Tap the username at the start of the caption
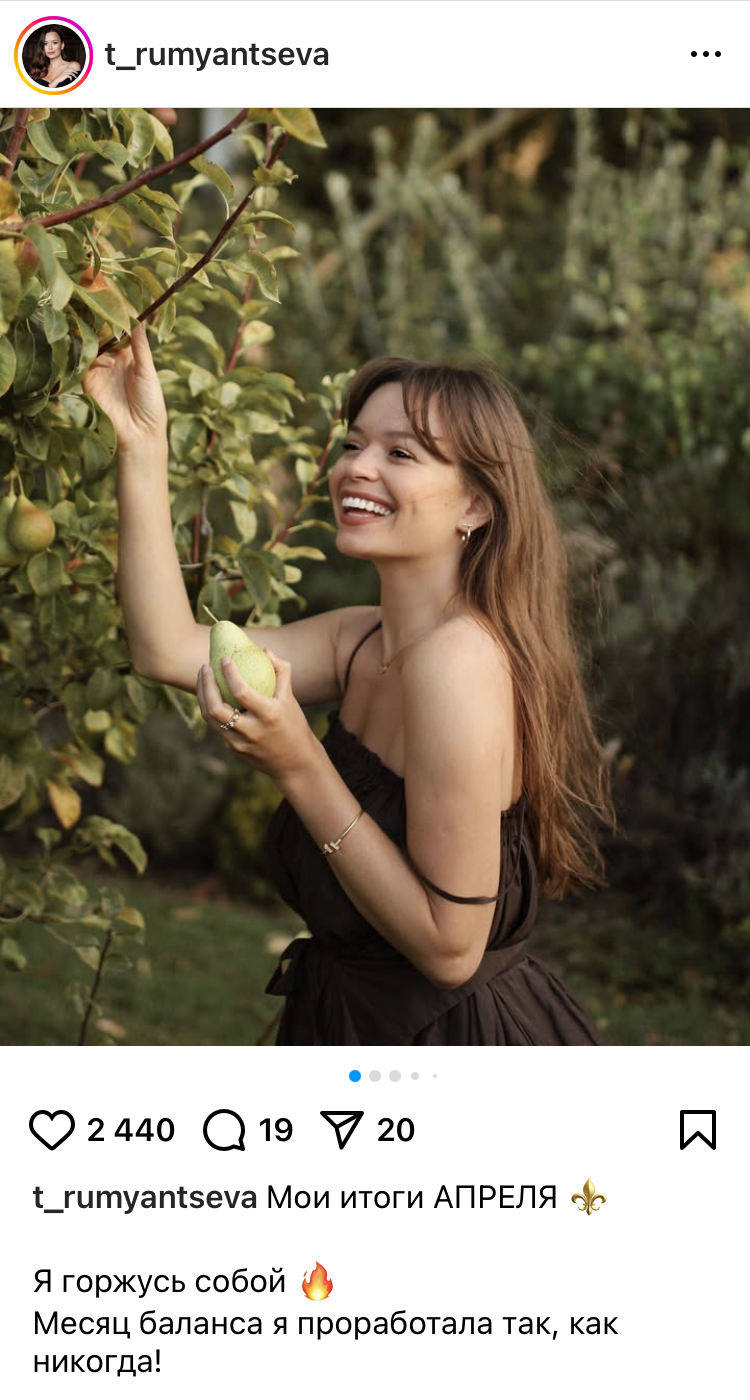This screenshot has height=1400, width=750. click(145, 1198)
